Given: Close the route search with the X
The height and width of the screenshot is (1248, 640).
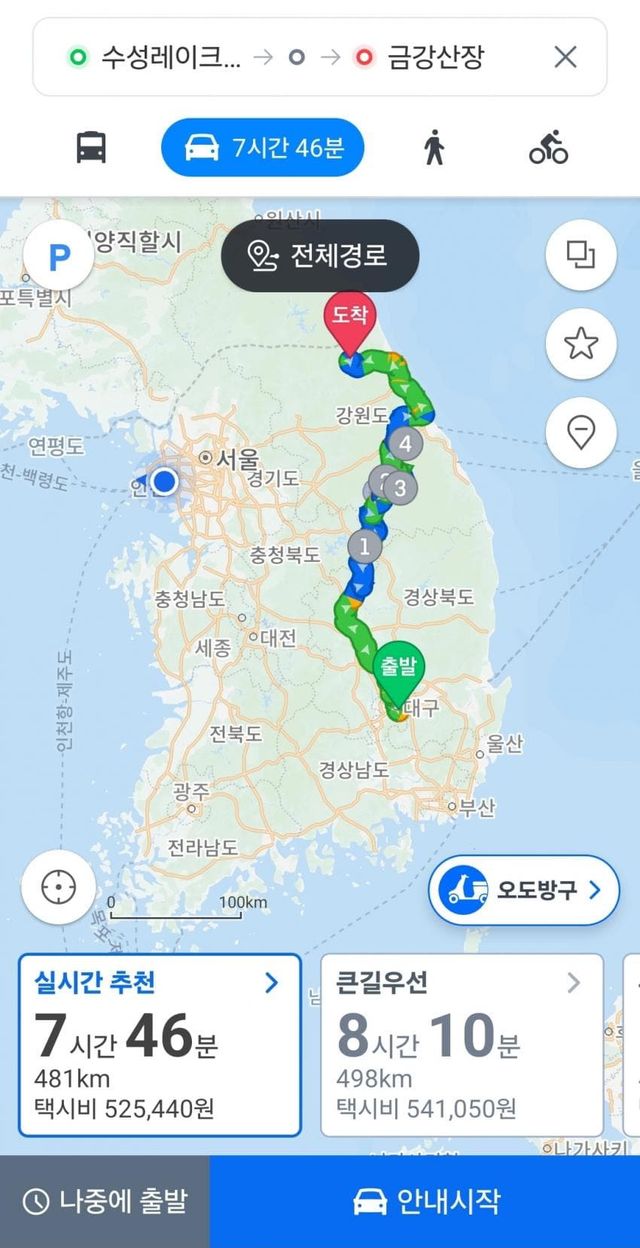Looking at the screenshot, I should click(x=565, y=57).
